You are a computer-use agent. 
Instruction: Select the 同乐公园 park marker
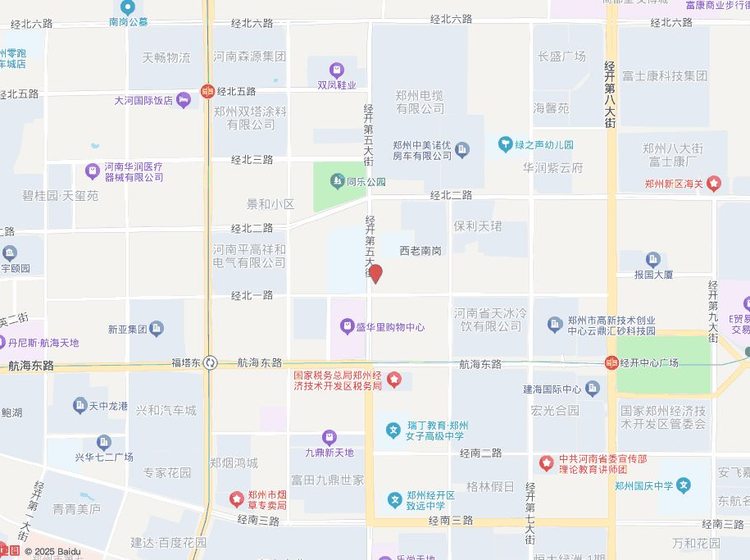337,181
